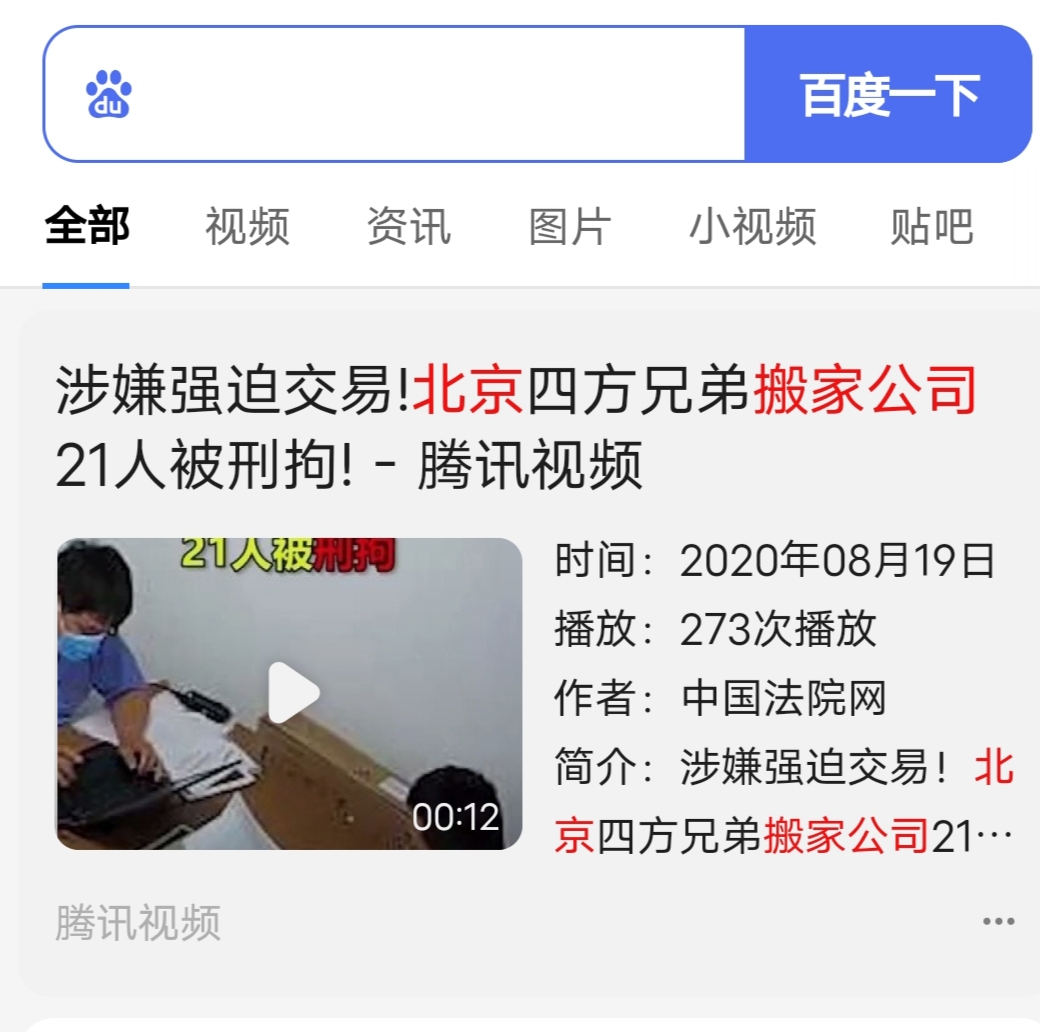Open the three-dot menu beside 腾讯视频
The image size is (1040, 1032).
998,922
